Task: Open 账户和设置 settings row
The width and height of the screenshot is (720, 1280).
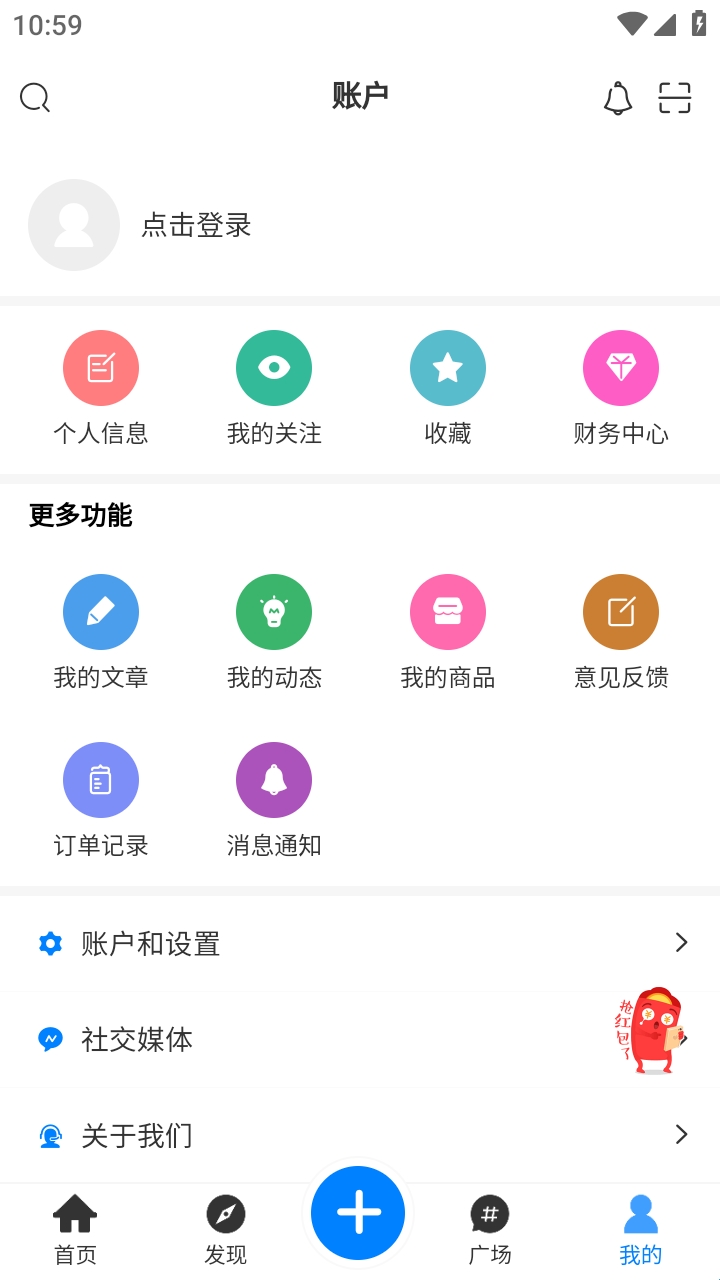Action: coord(360,943)
